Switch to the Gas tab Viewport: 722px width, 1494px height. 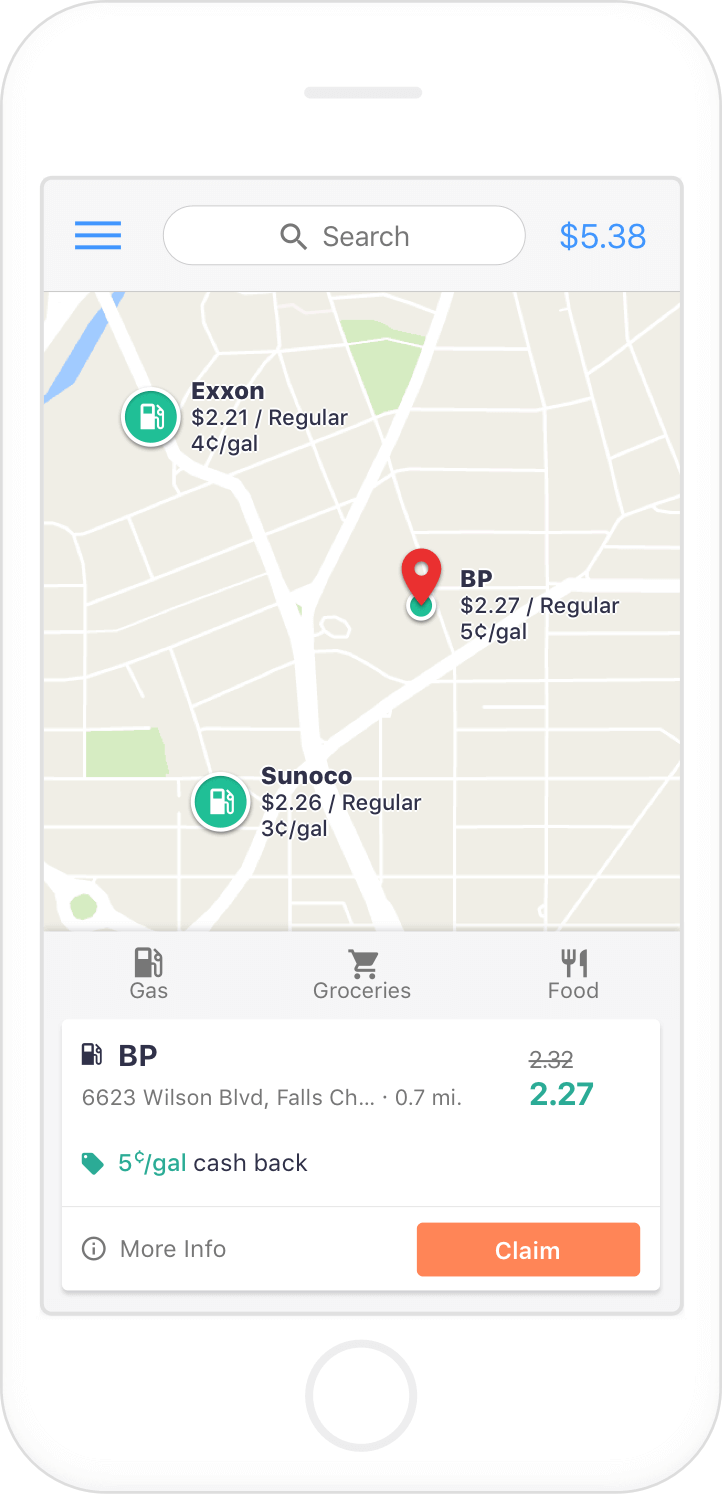pos(148,975)
